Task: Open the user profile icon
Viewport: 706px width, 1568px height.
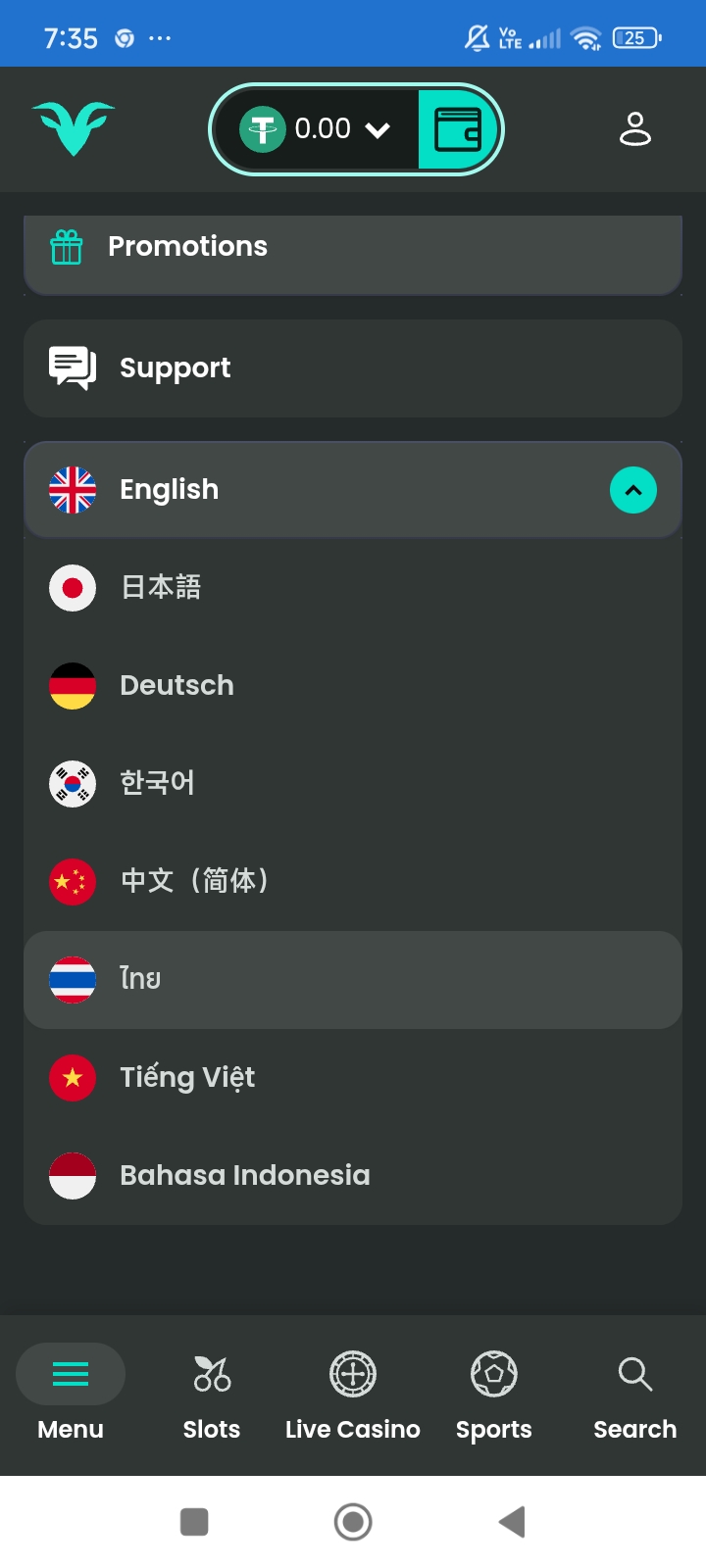Action: (635, 128)
